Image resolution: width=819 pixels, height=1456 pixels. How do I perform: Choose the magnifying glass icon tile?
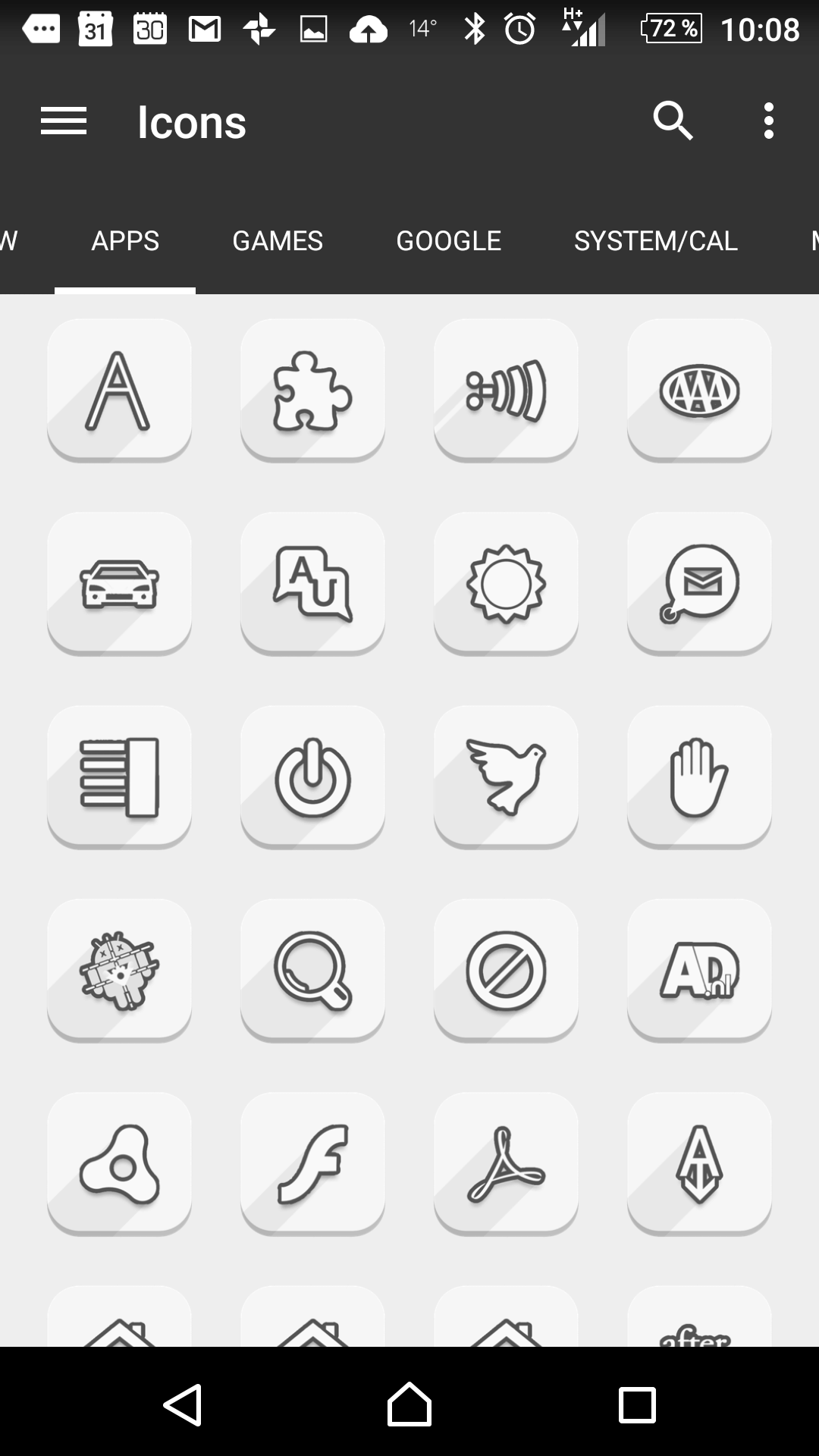click(x=312, y=971)
